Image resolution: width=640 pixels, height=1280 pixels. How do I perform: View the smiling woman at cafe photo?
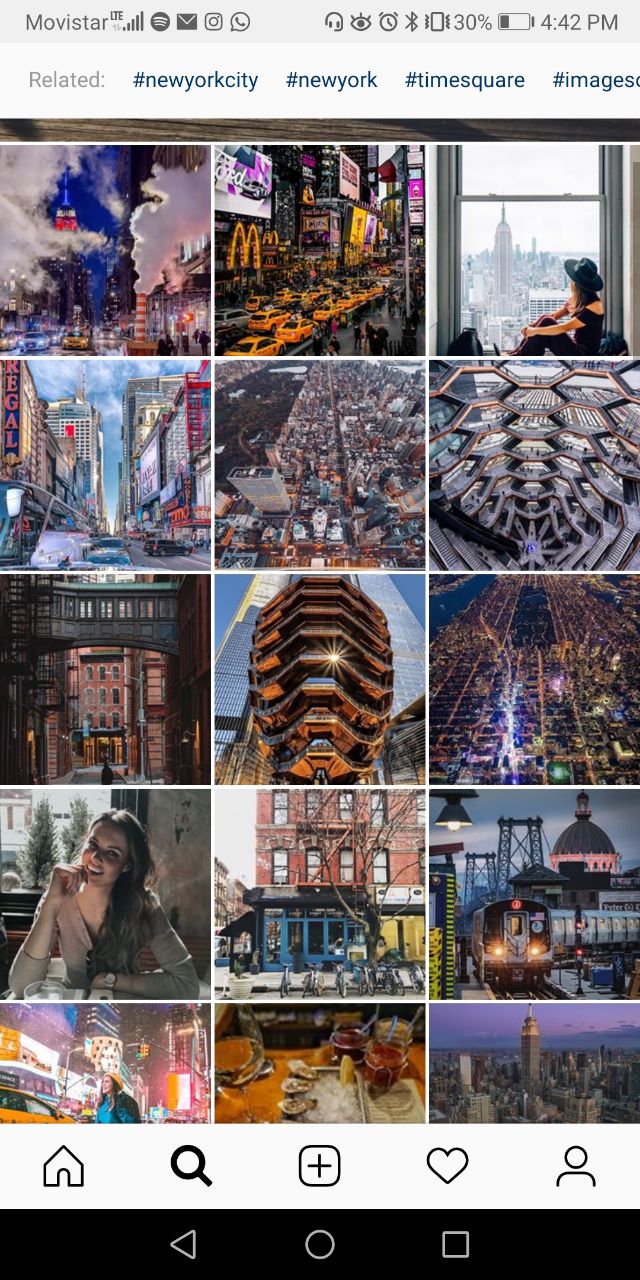(105, 894)
